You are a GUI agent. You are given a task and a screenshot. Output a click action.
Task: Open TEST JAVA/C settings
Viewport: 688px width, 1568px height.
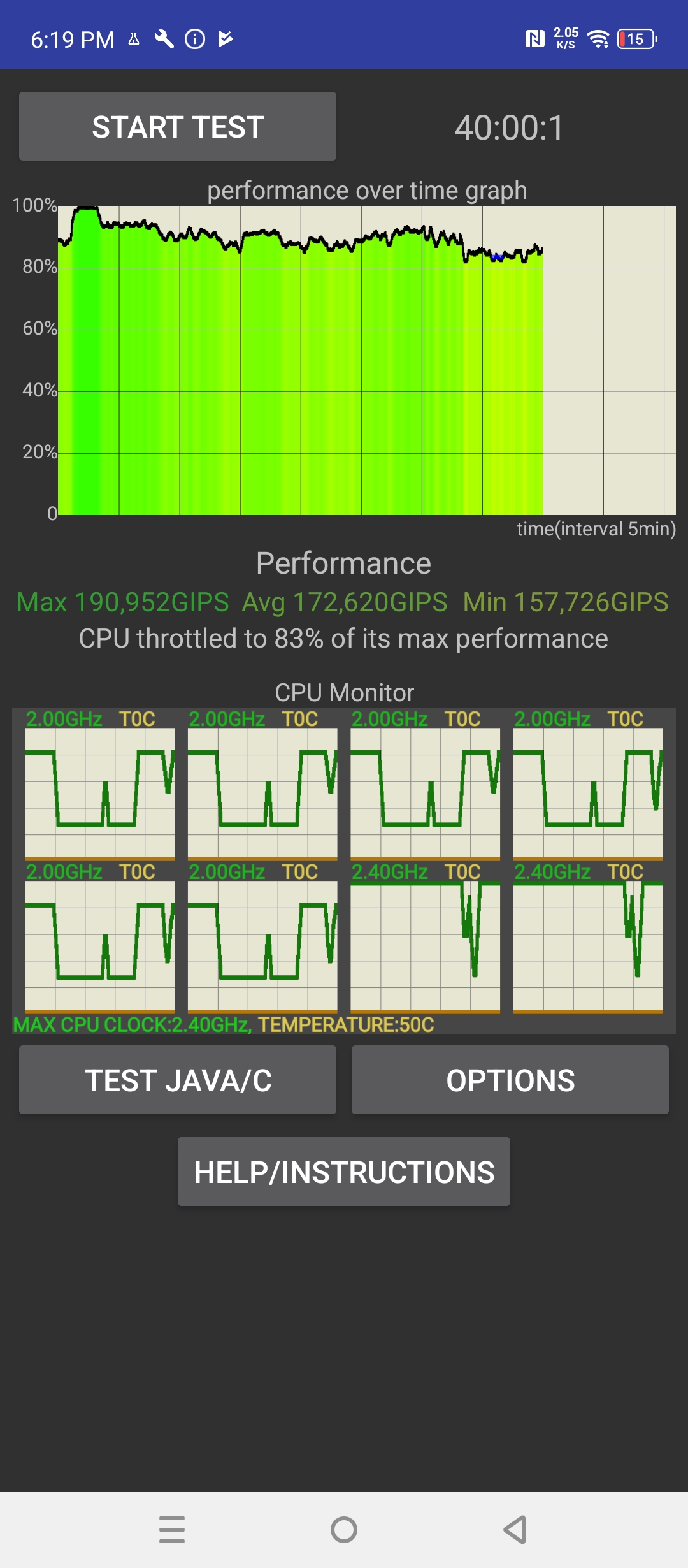[x=177, y=1080]
